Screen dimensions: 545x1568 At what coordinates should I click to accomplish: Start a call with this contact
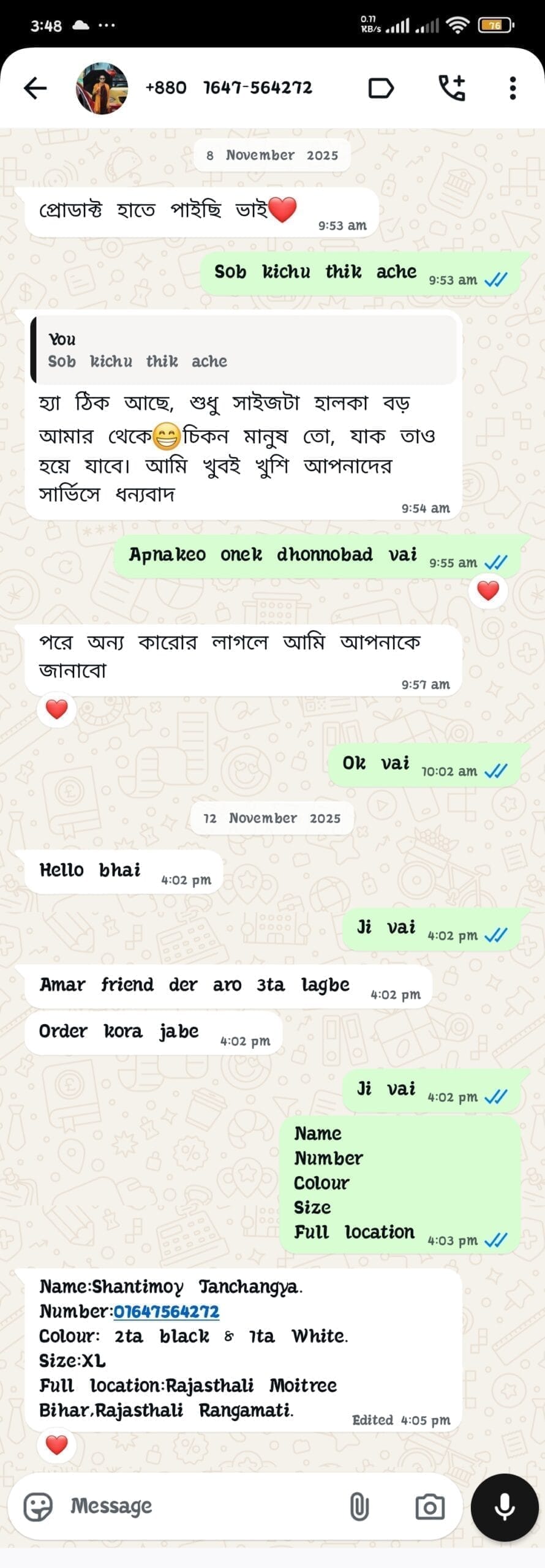pos(452,88)
